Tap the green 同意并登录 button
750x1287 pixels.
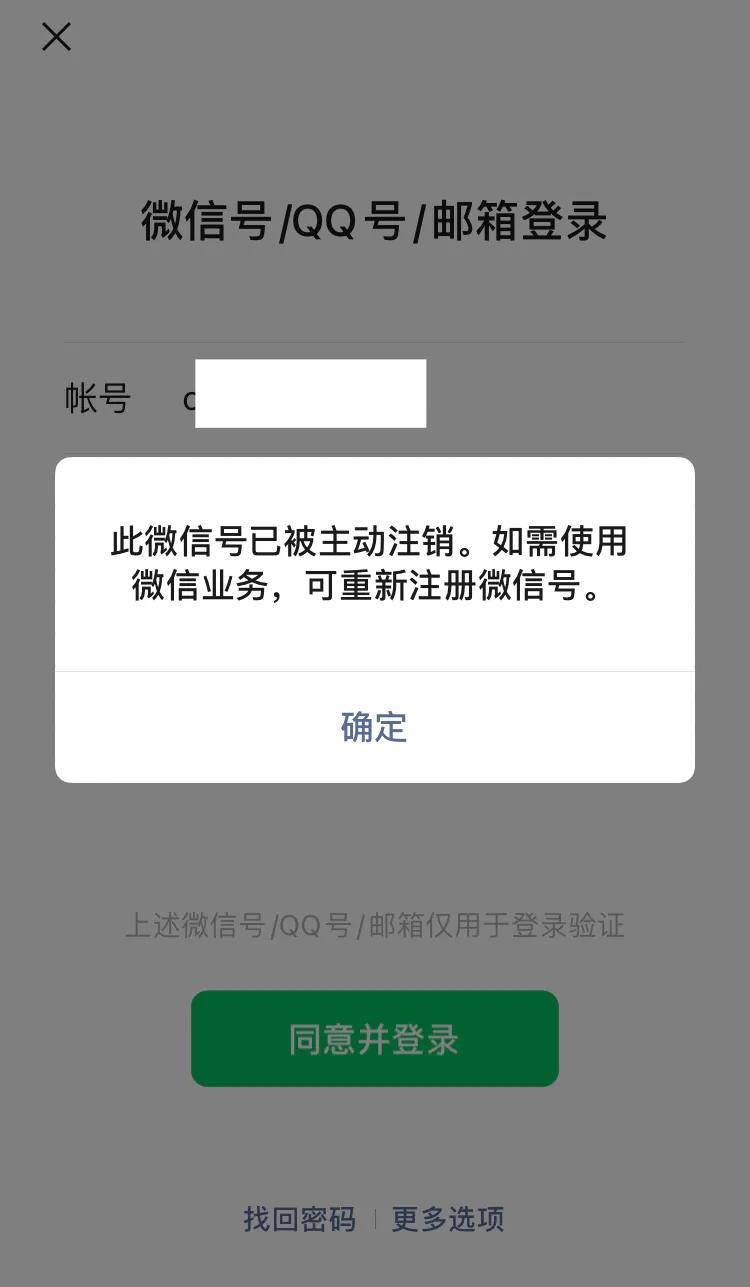point(374,1038)
